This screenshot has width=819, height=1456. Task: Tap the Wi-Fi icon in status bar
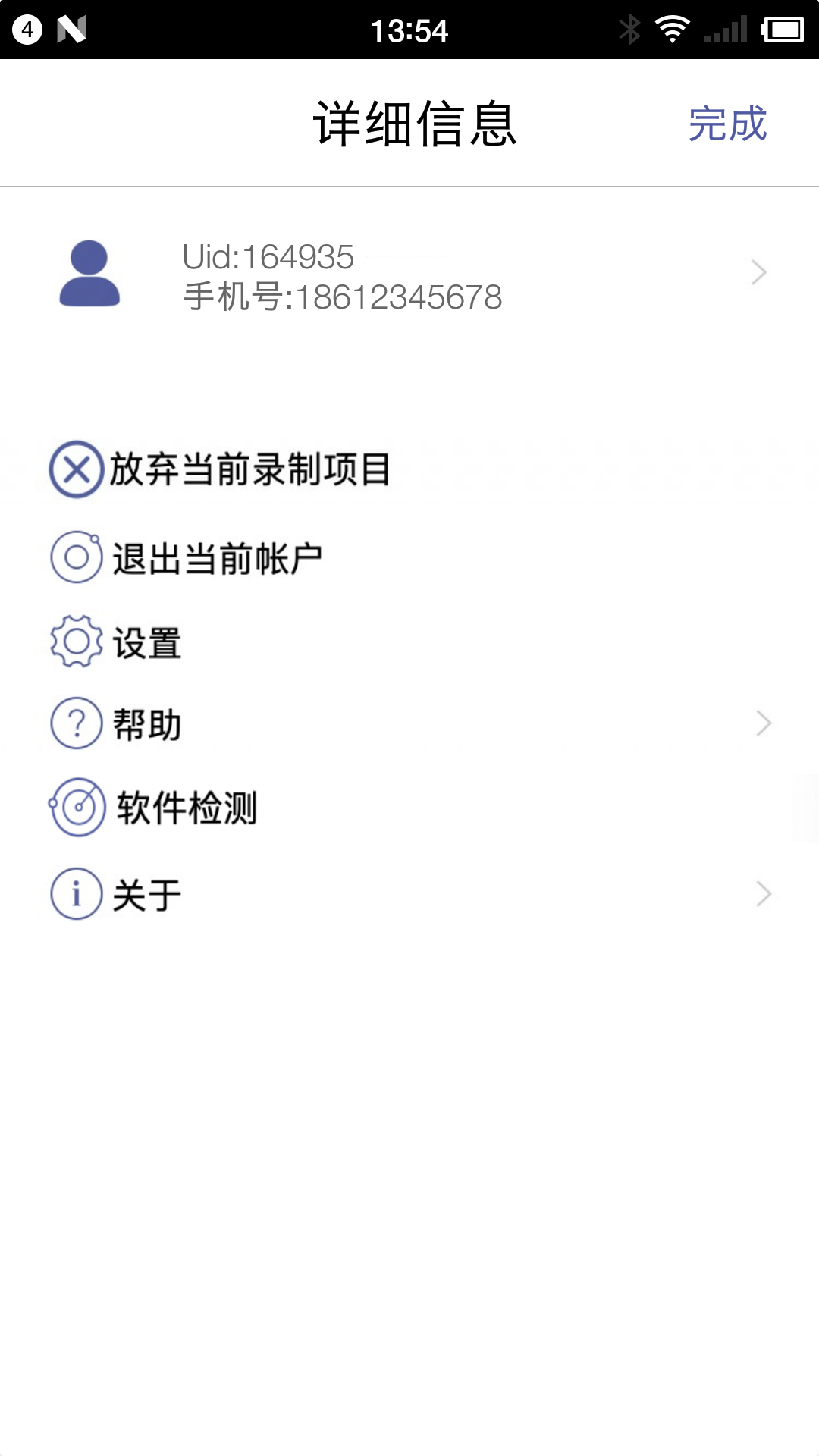coord(673,29)
